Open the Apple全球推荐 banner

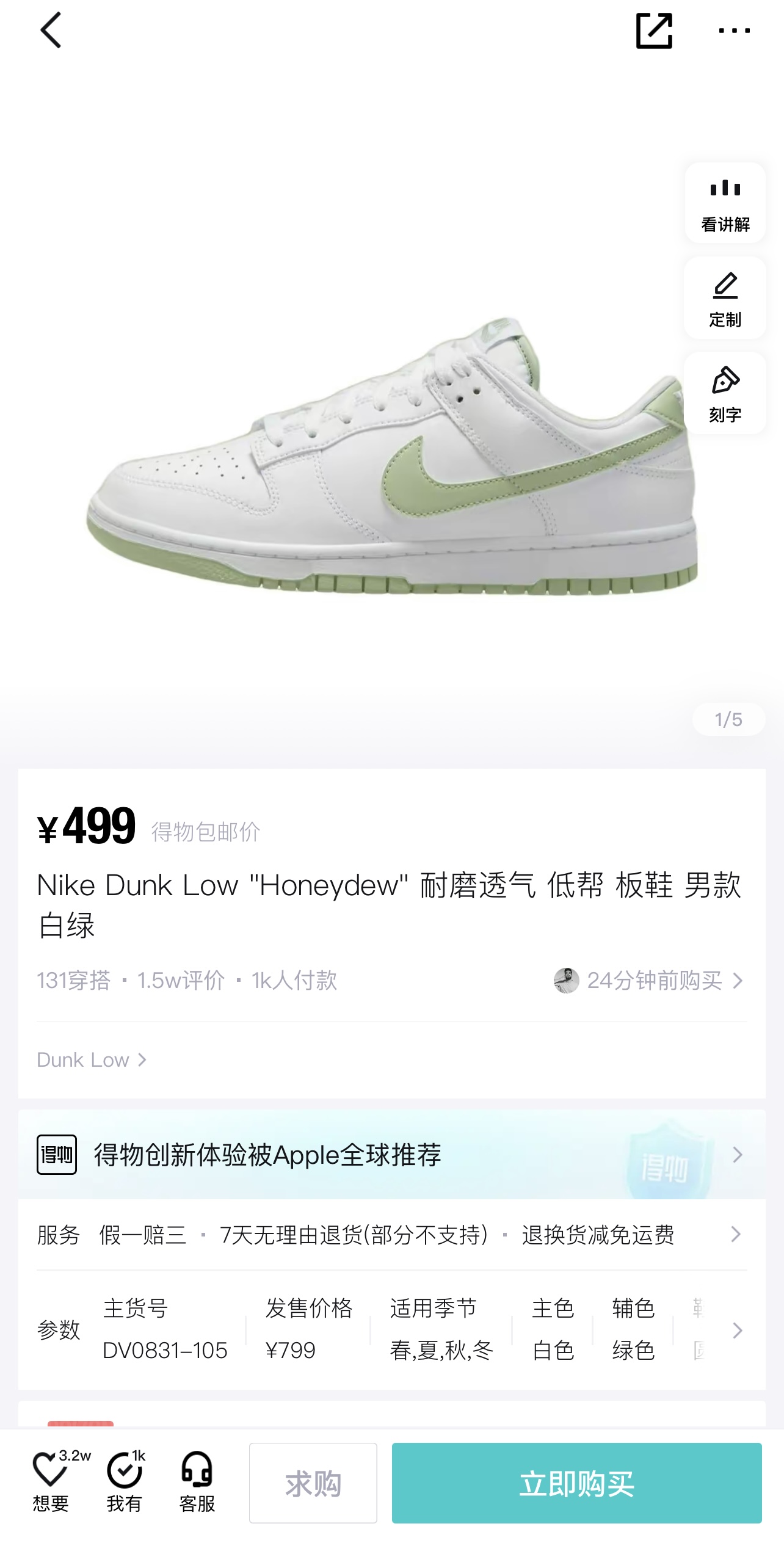392,1155
